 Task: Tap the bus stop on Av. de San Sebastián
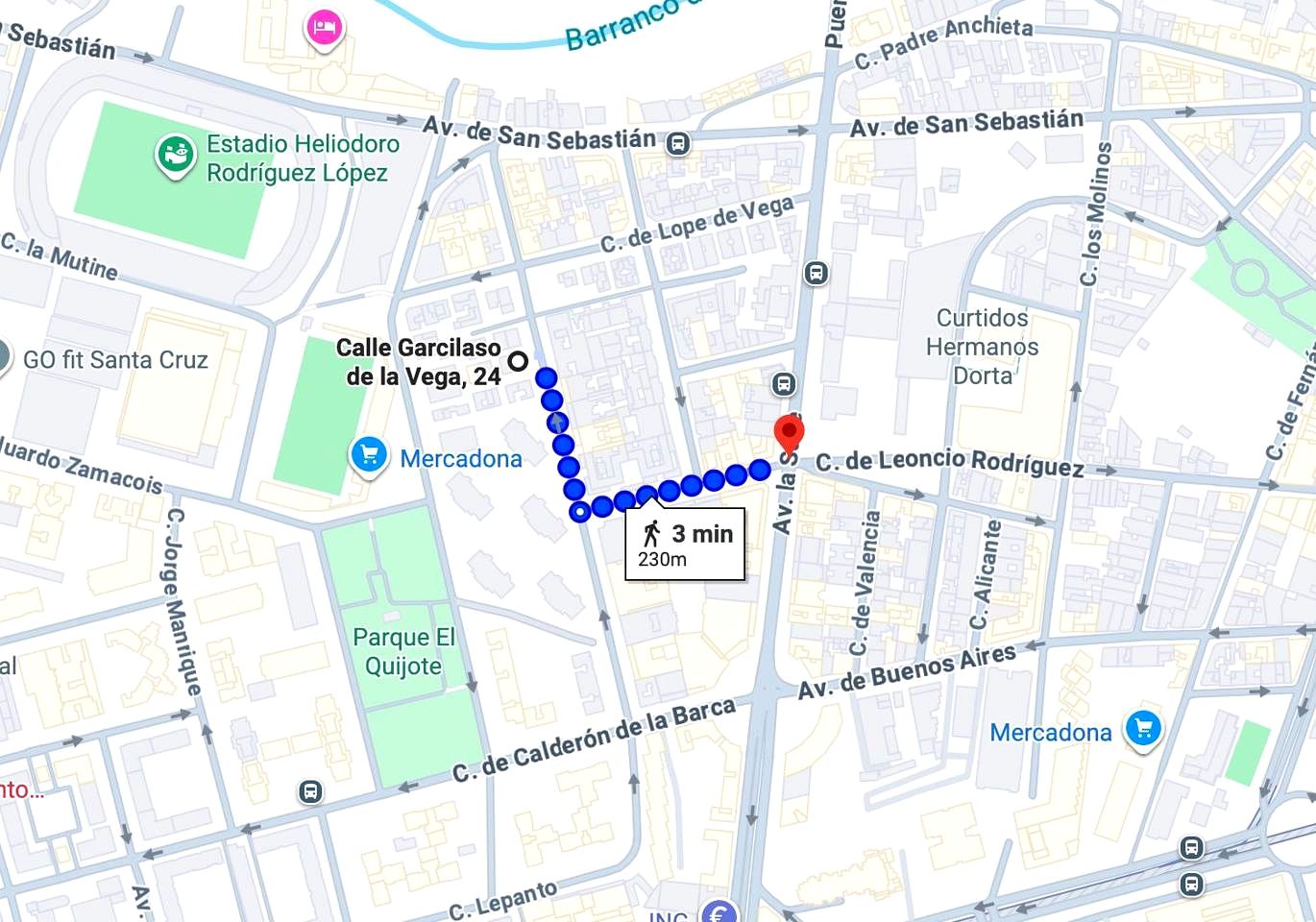pyautogui.click(x=678, y=144)
